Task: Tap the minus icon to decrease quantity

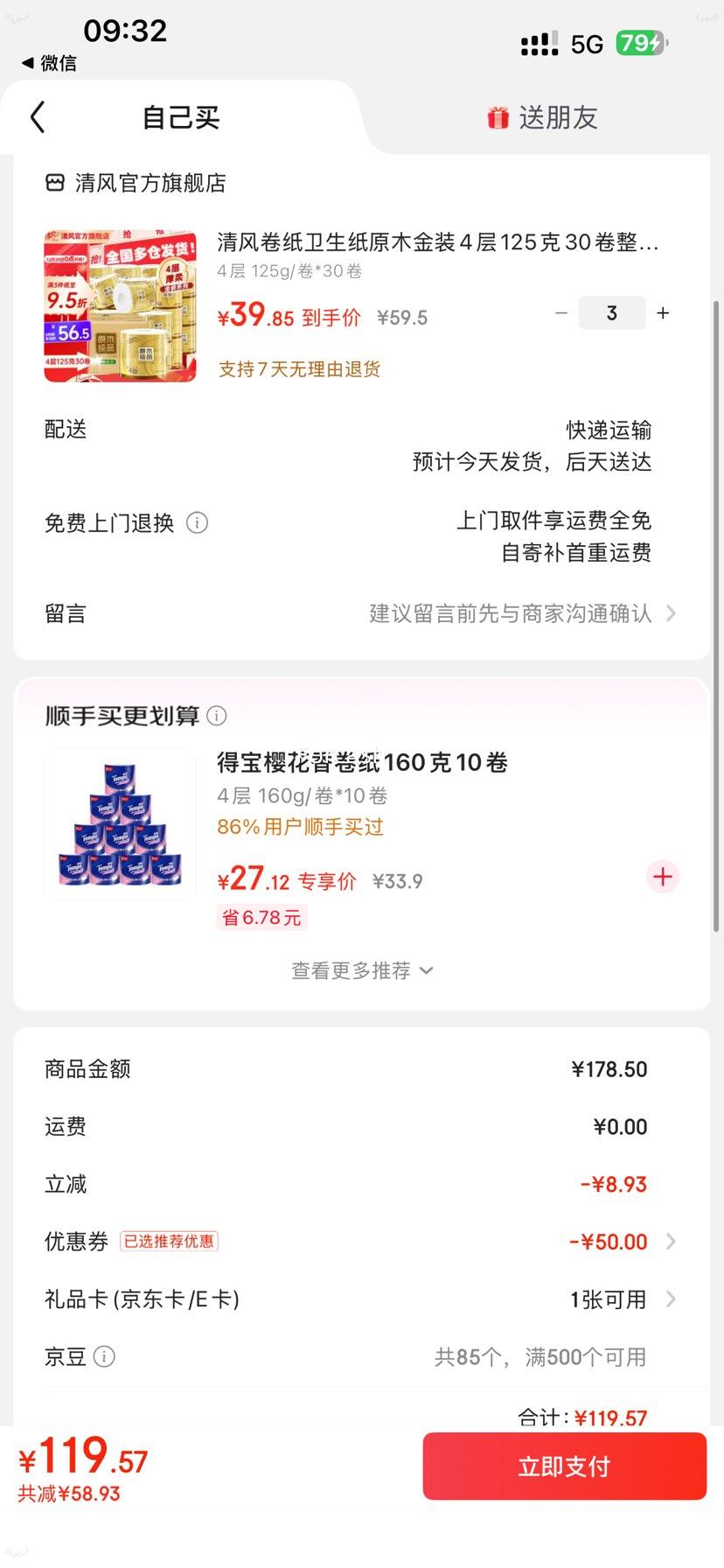Action: (560, 312)
